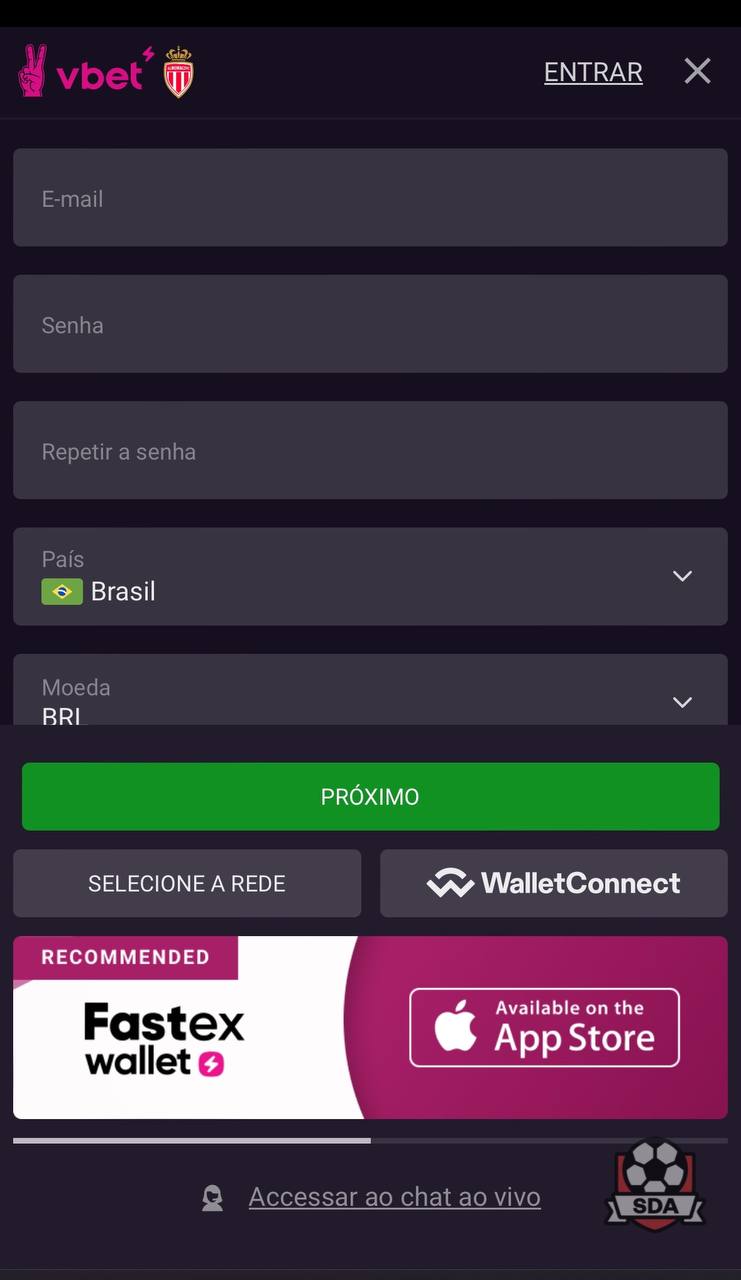Select the Repetir a senha field

click(370, 450)
